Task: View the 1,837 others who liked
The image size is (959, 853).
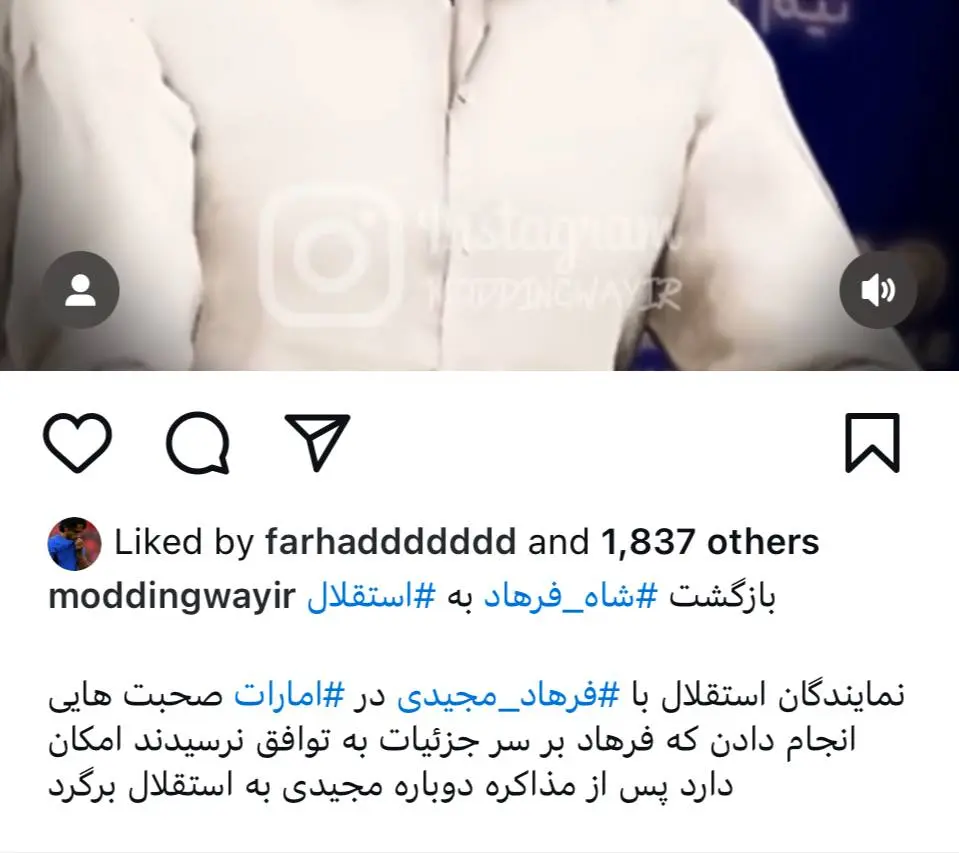Action: (709, 542)
